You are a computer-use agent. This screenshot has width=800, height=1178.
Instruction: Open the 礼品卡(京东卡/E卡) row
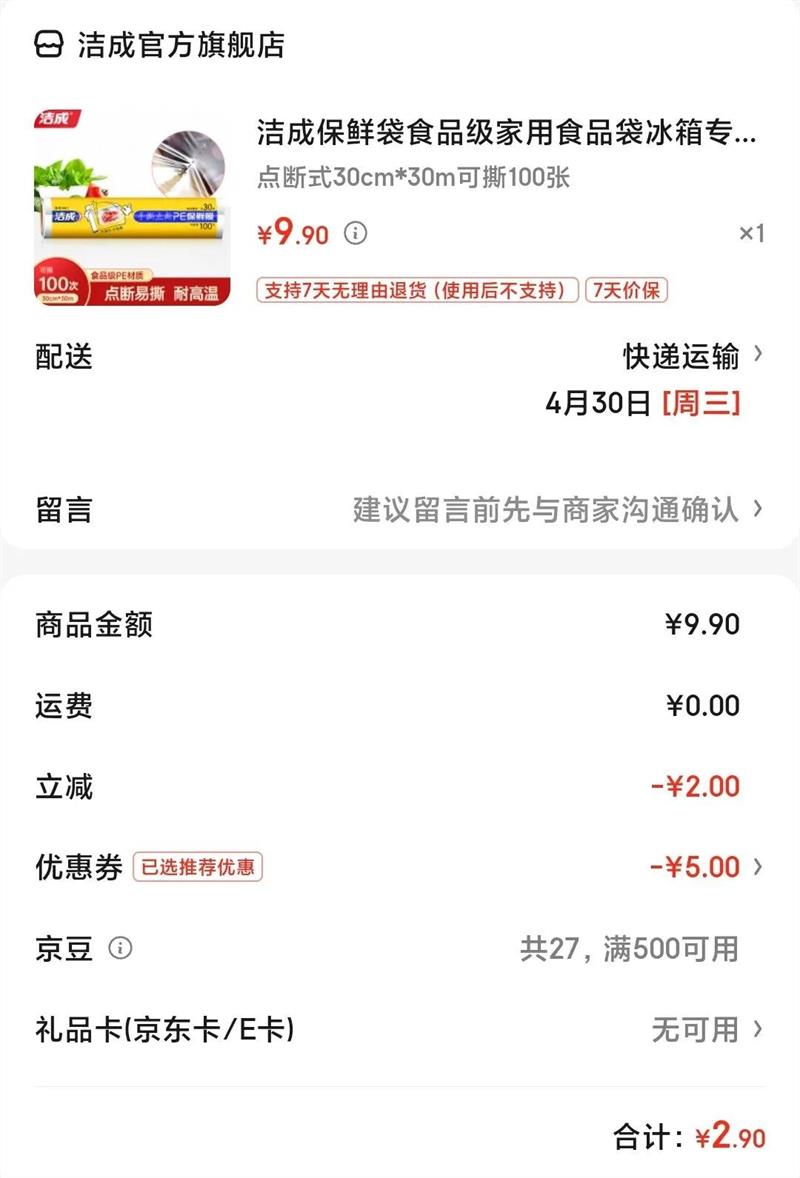click(400, 1029)
